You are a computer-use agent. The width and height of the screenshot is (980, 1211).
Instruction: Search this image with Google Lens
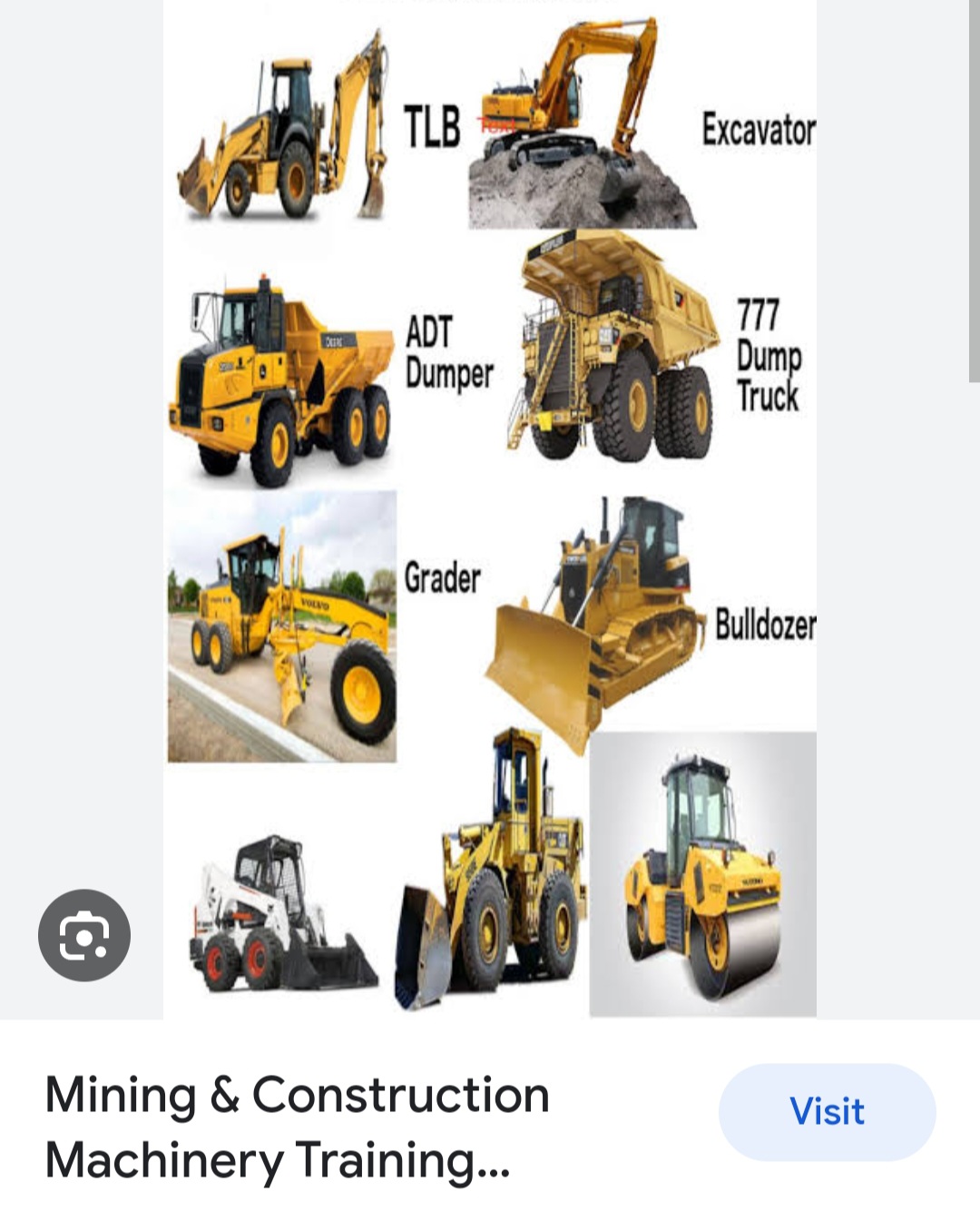point(84,935)
